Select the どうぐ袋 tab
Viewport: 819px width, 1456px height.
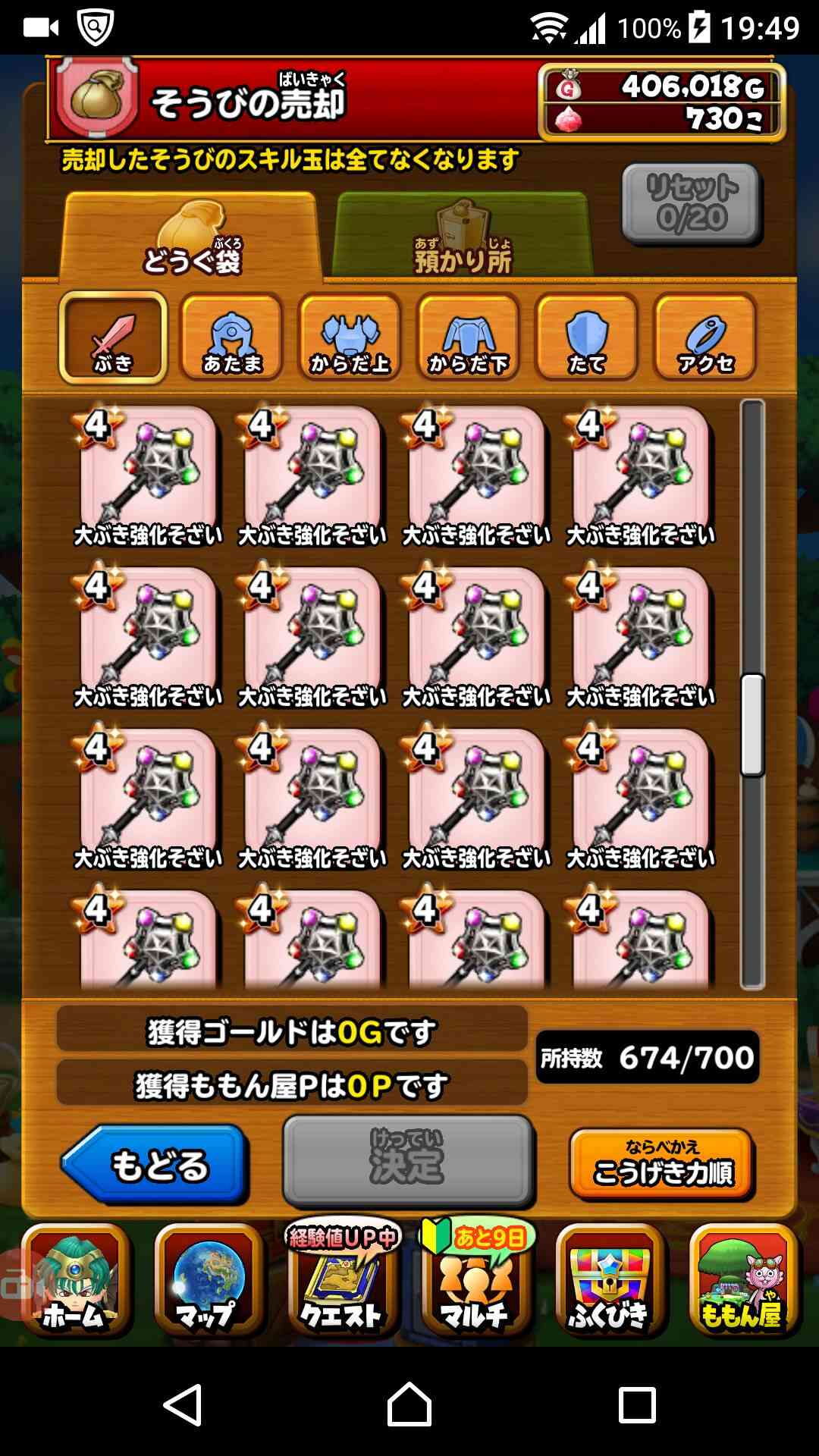point(191,237)
